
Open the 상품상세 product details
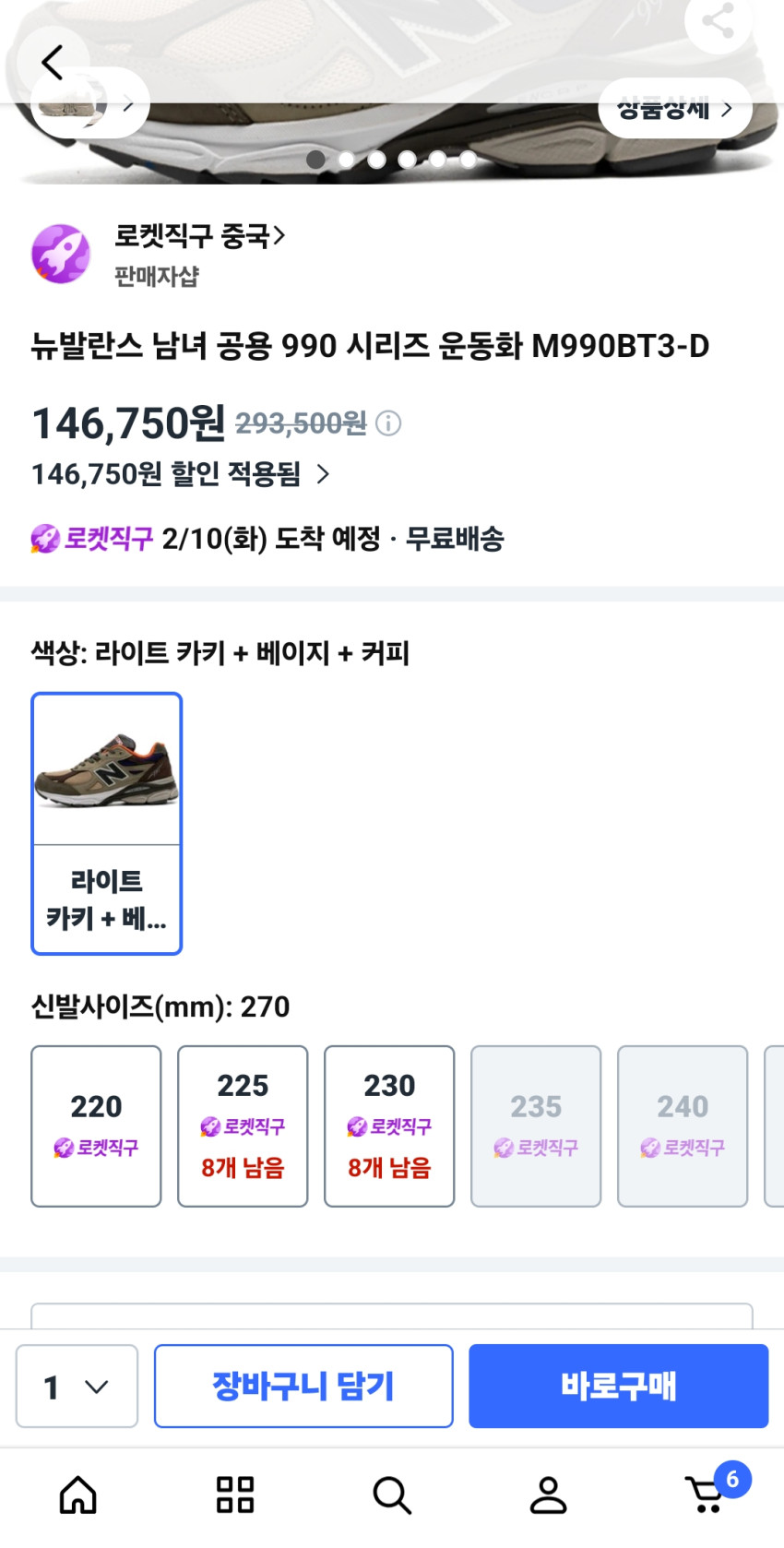coord(674,109)
